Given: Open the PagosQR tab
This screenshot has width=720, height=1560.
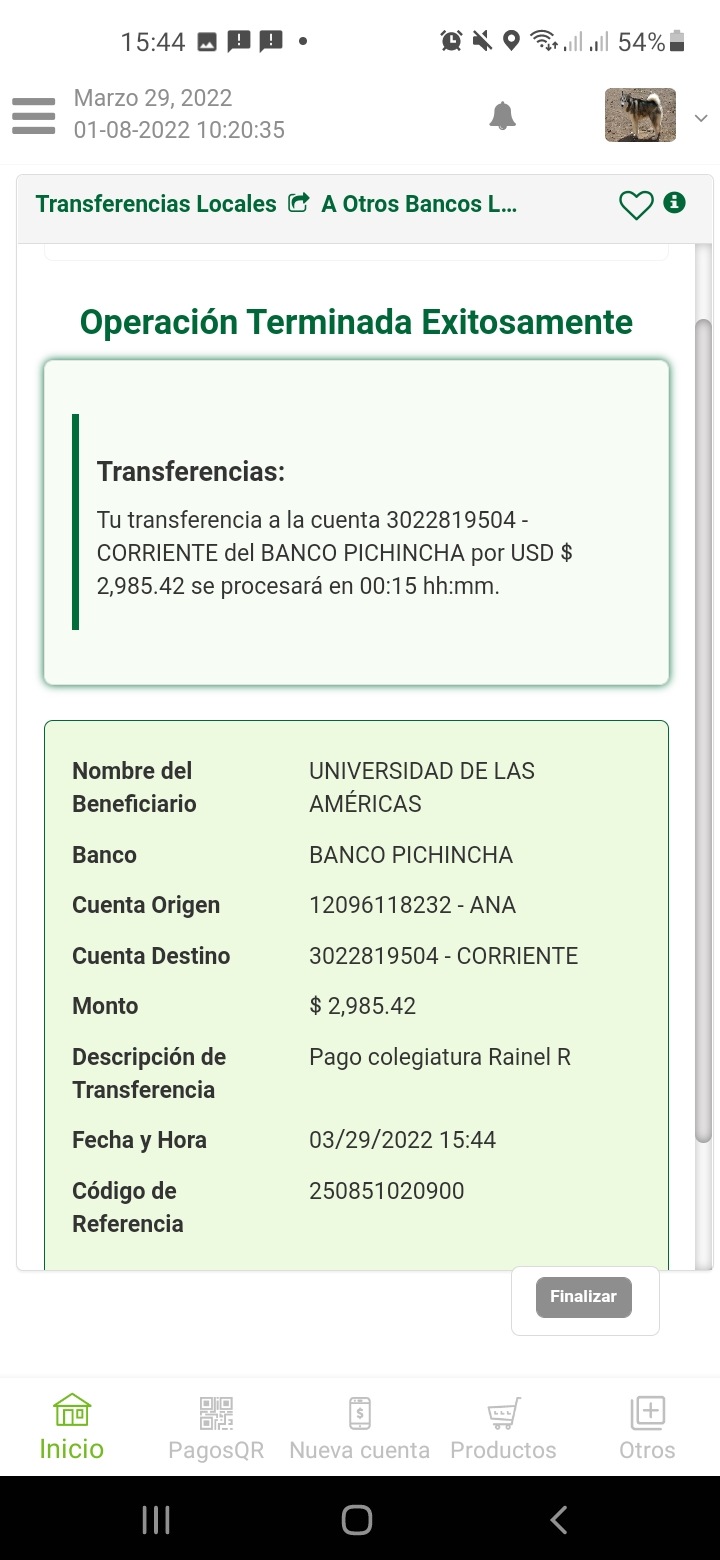Looking at the screenshot, I should click(216, 1428).
